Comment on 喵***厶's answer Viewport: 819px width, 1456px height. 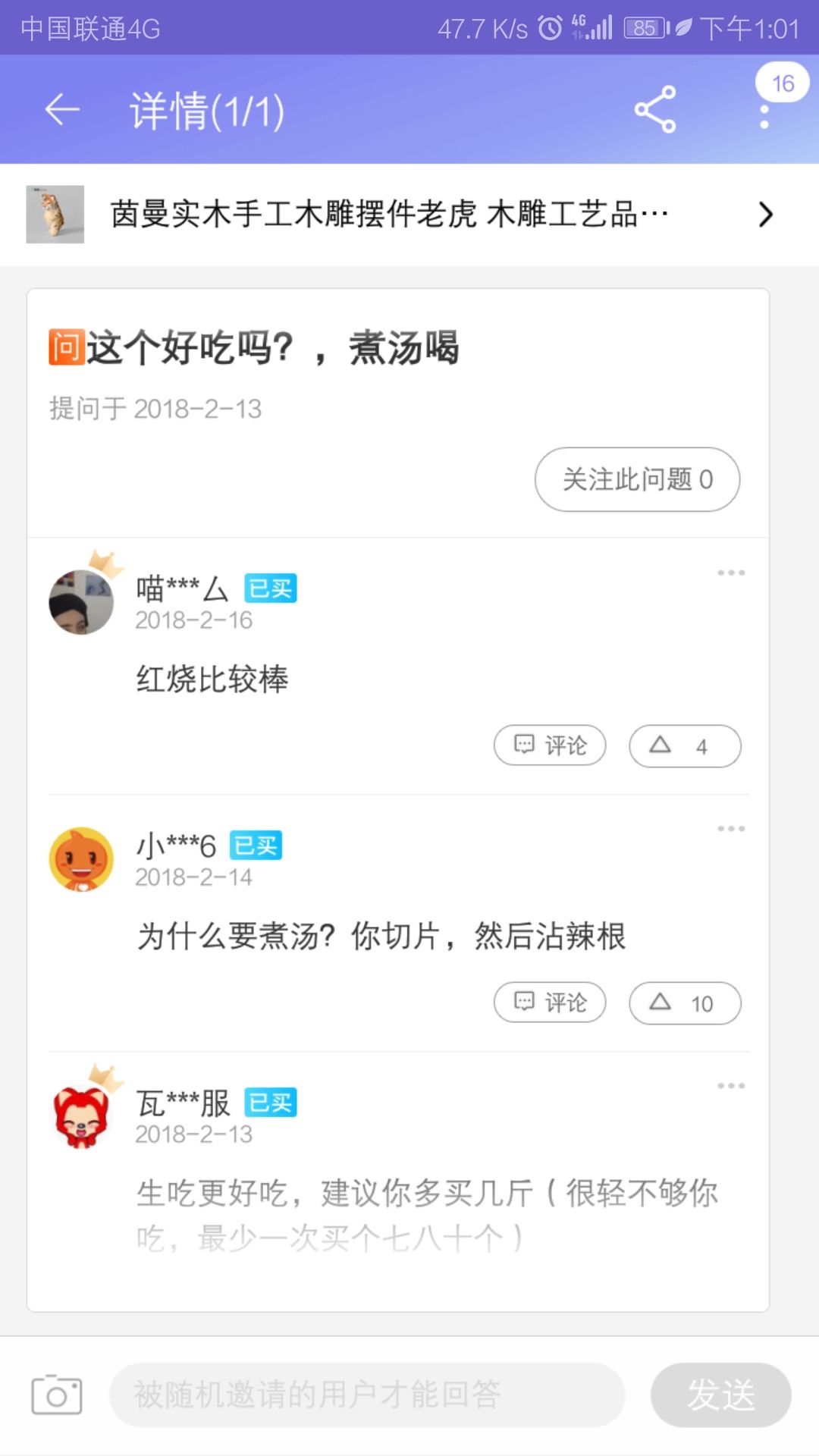(x=550, y=746)
